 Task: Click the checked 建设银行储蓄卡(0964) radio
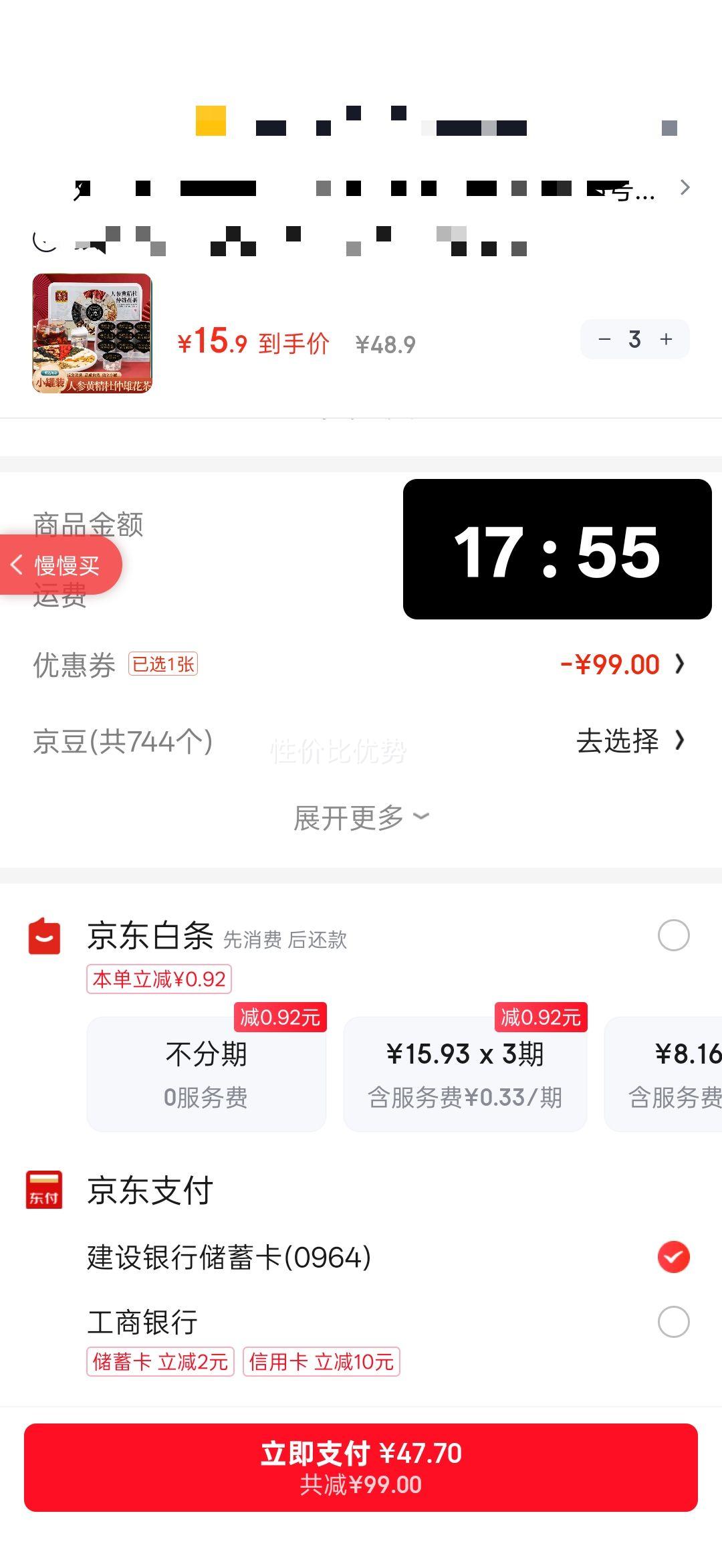675,1257
